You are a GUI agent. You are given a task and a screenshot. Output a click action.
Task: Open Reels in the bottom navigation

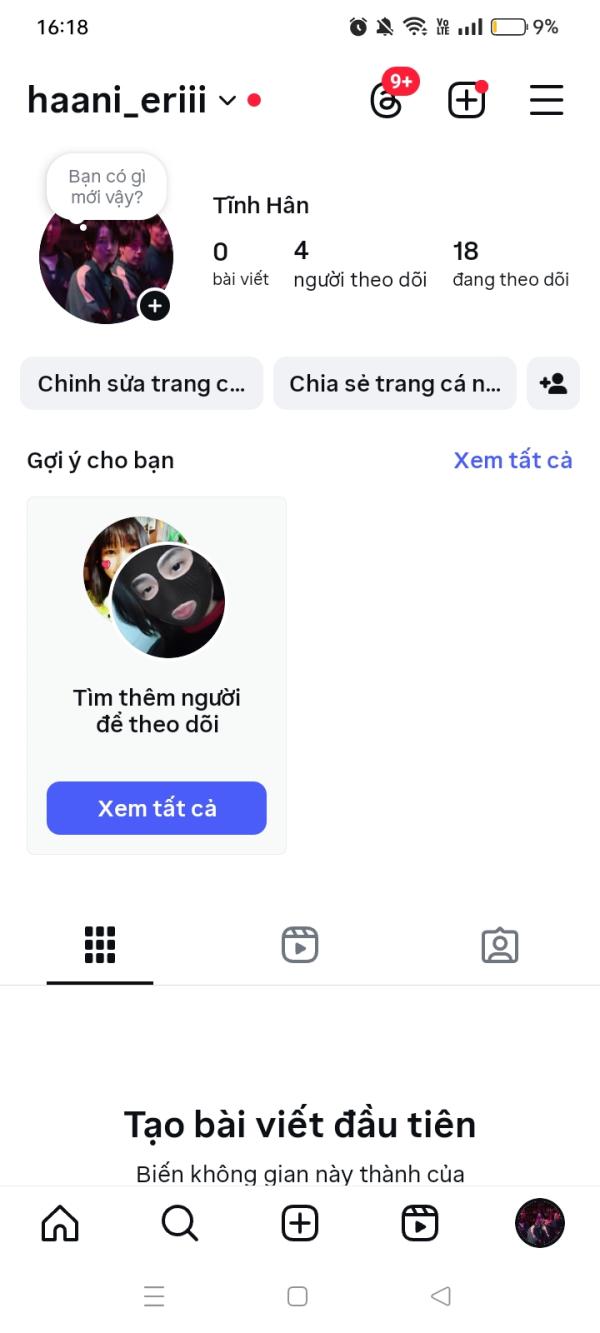pyautogui.click(x=420, y=1223)
